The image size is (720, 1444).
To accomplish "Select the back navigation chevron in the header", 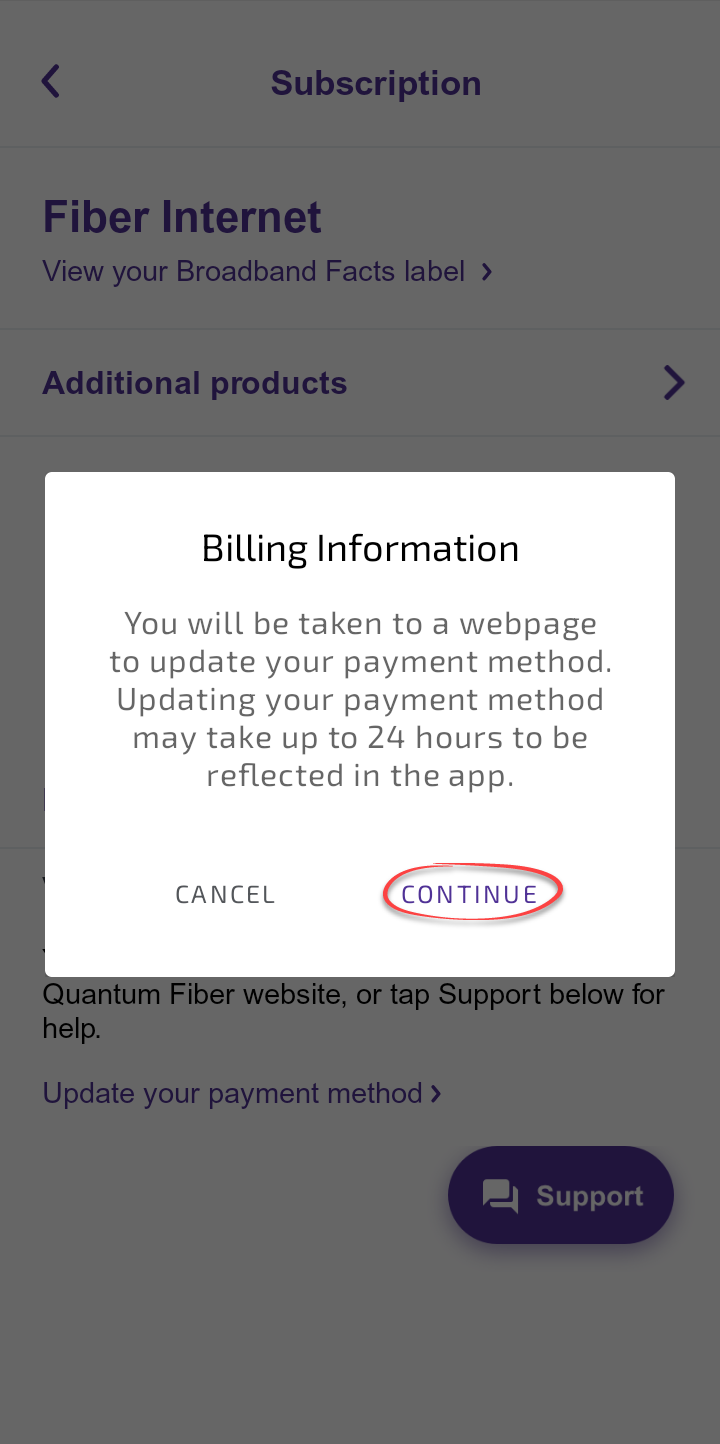I will (50, 81).
